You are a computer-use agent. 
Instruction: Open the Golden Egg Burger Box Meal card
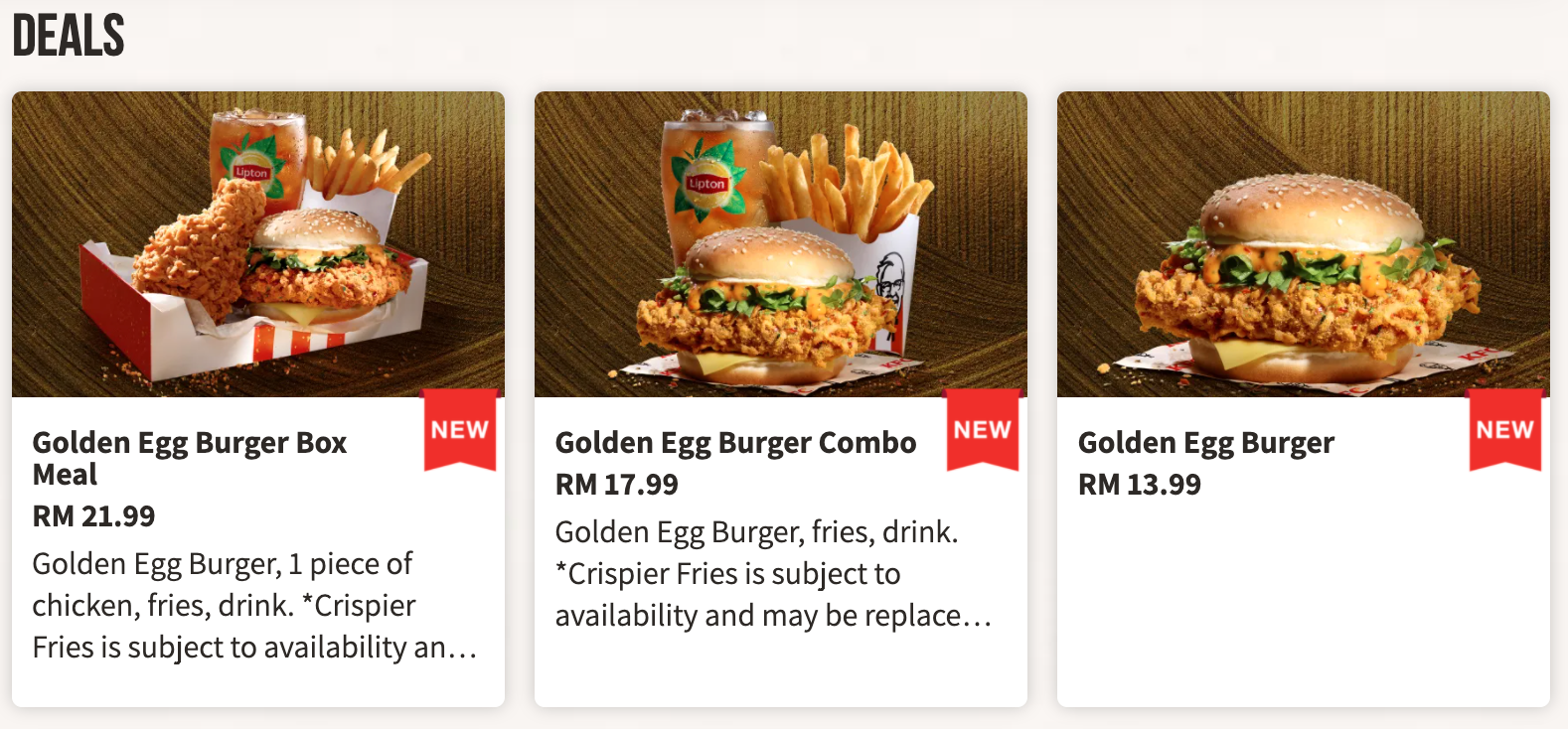pyautogui.click(x=257, y=397)
